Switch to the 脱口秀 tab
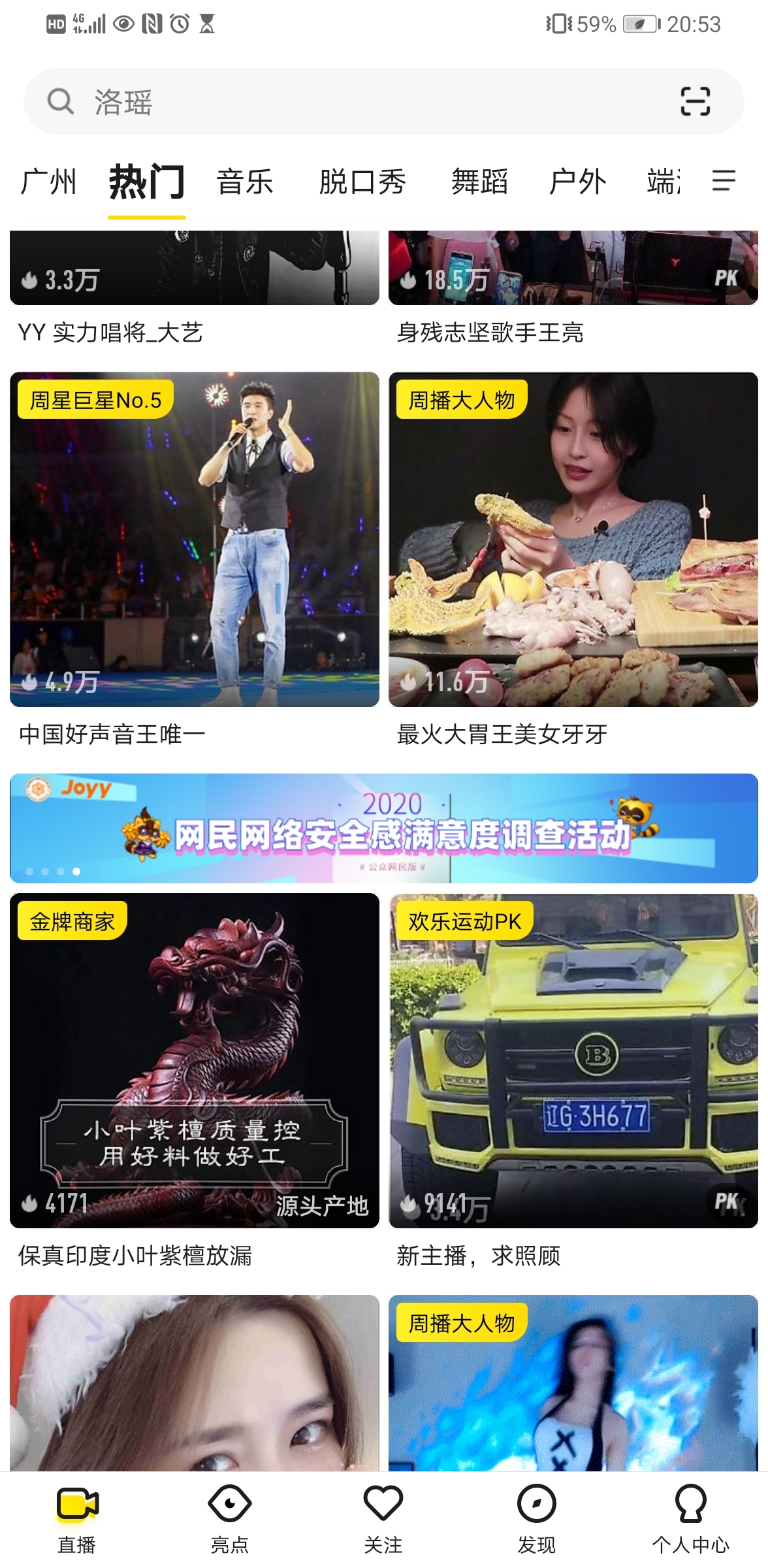768x1568 pixels. [362, 182]
